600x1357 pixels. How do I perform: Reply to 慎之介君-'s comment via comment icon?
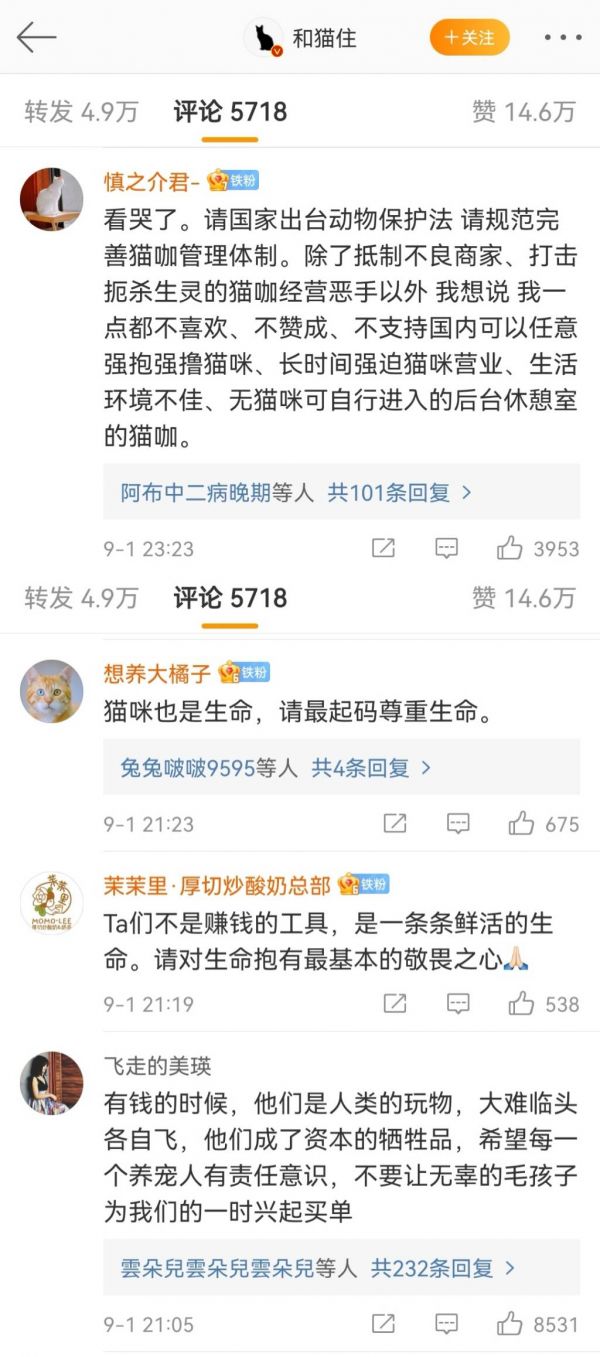coord(446,548)
